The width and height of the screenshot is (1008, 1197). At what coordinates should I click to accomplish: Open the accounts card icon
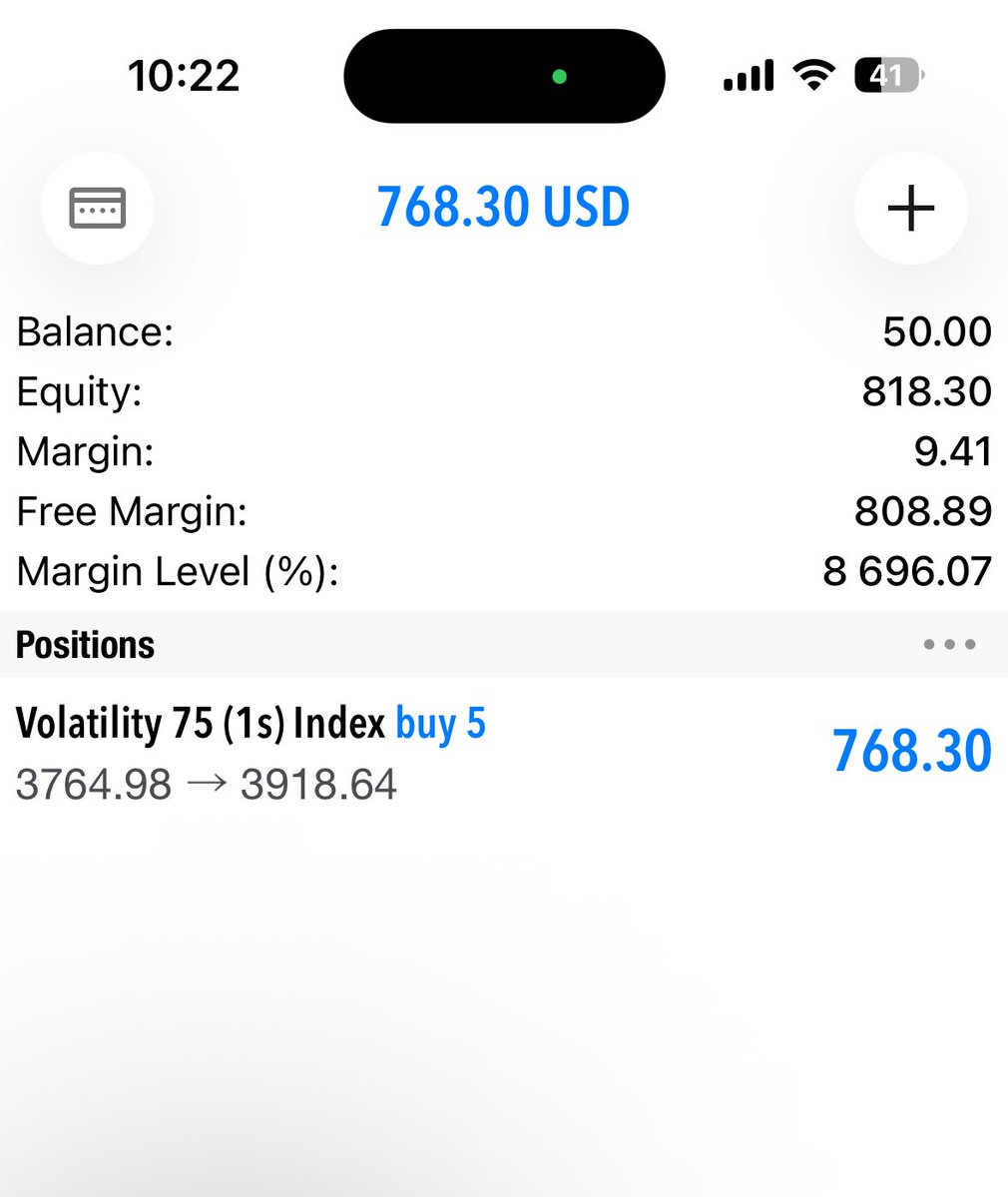(x=97, y=208)
